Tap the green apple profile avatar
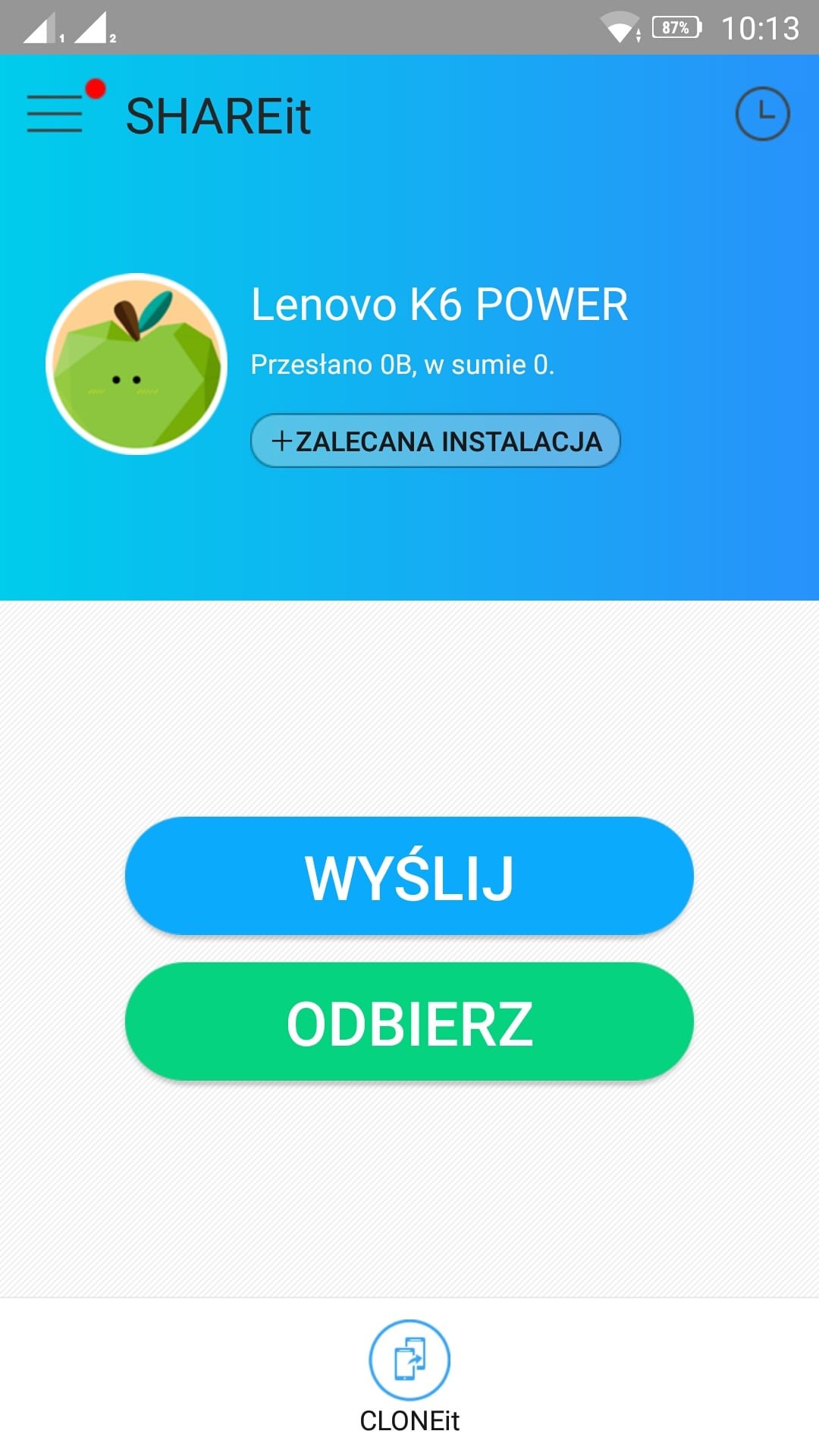819x1456 pixels. [x=136, y=364]
